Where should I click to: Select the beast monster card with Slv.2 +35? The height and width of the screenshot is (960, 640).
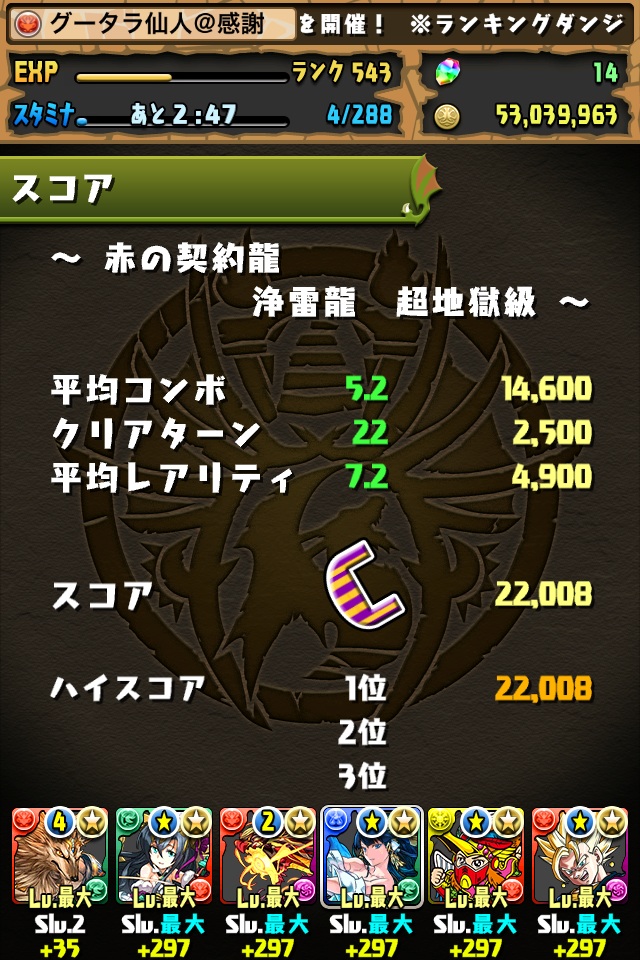[59, 857]
